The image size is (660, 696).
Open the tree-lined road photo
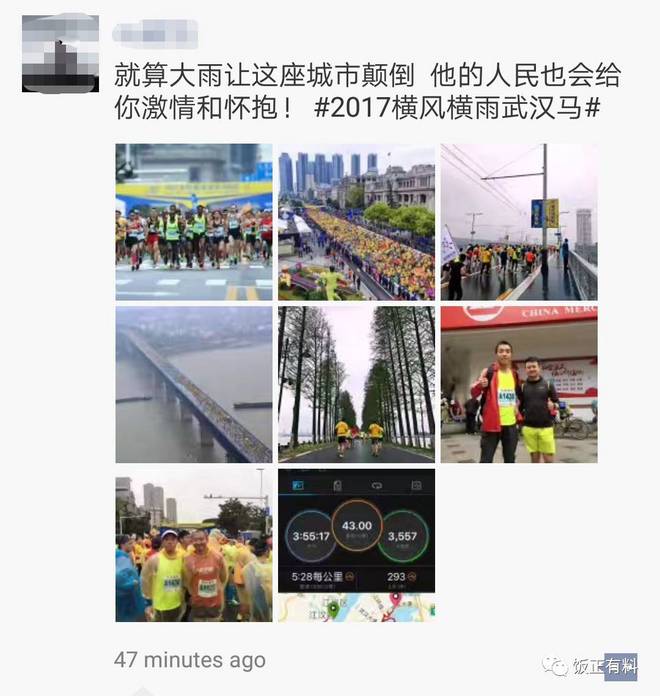coord(356,384)
